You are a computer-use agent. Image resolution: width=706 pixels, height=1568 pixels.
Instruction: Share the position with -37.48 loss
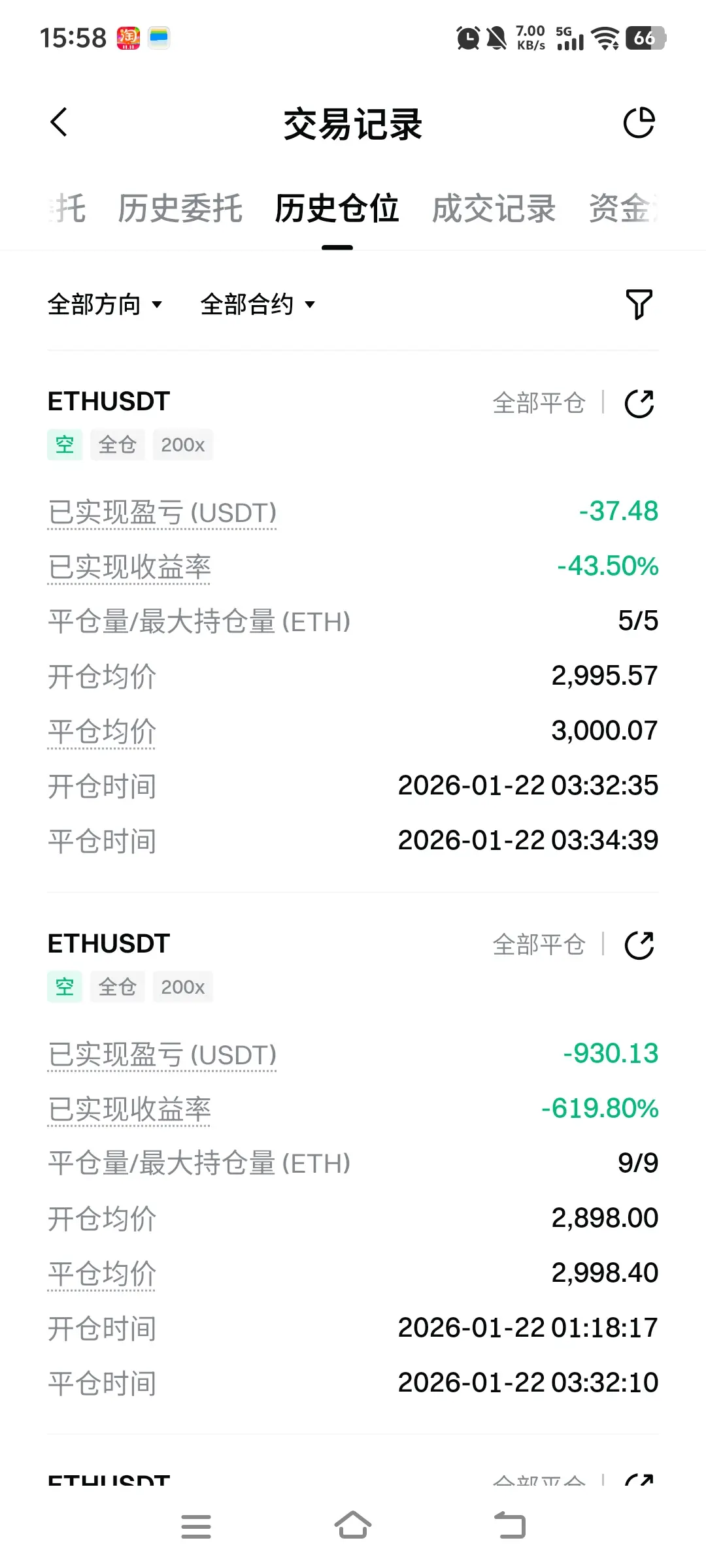(x=639, y=403)
